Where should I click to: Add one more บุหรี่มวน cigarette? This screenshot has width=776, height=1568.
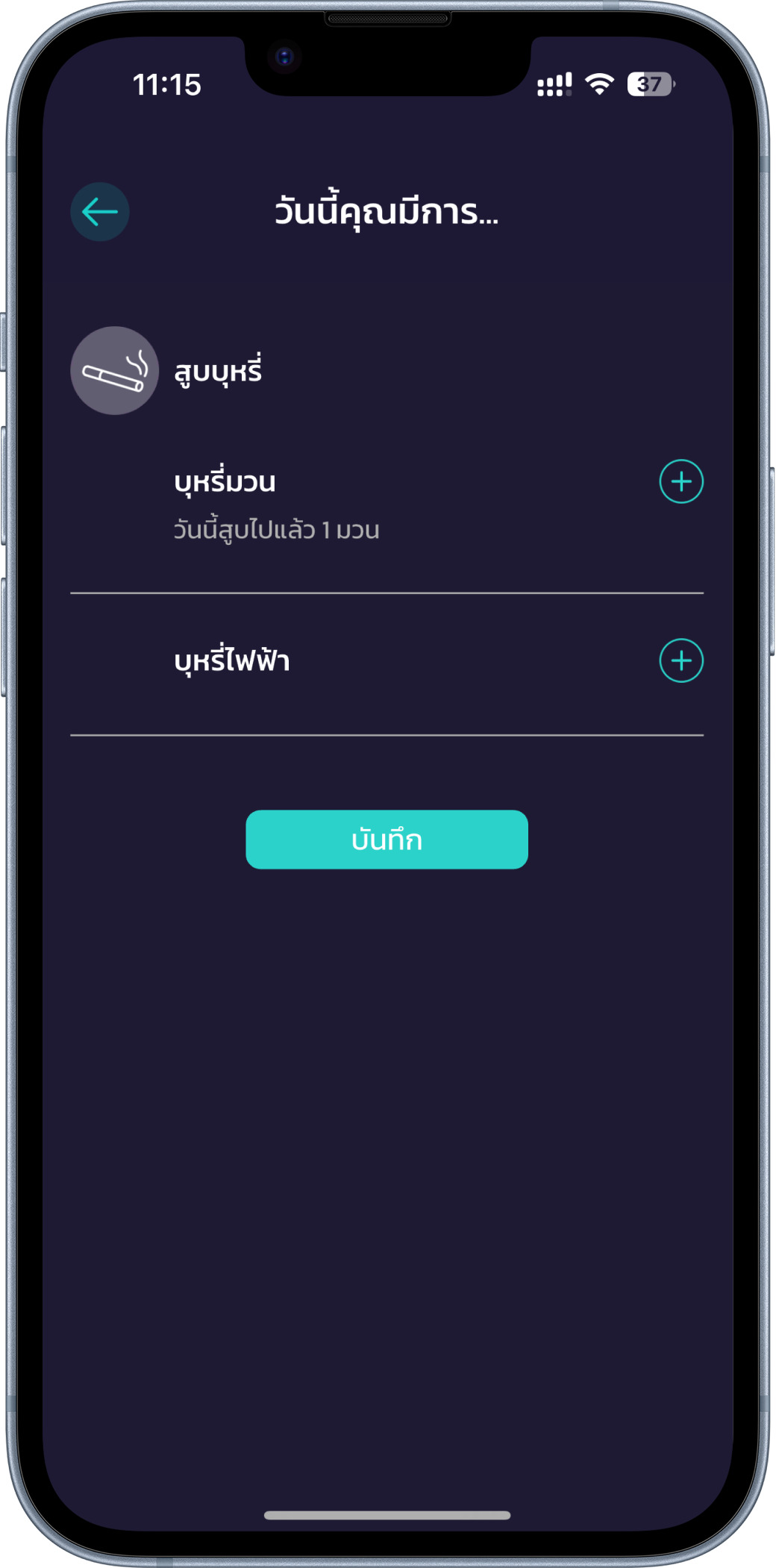(680, 481)
